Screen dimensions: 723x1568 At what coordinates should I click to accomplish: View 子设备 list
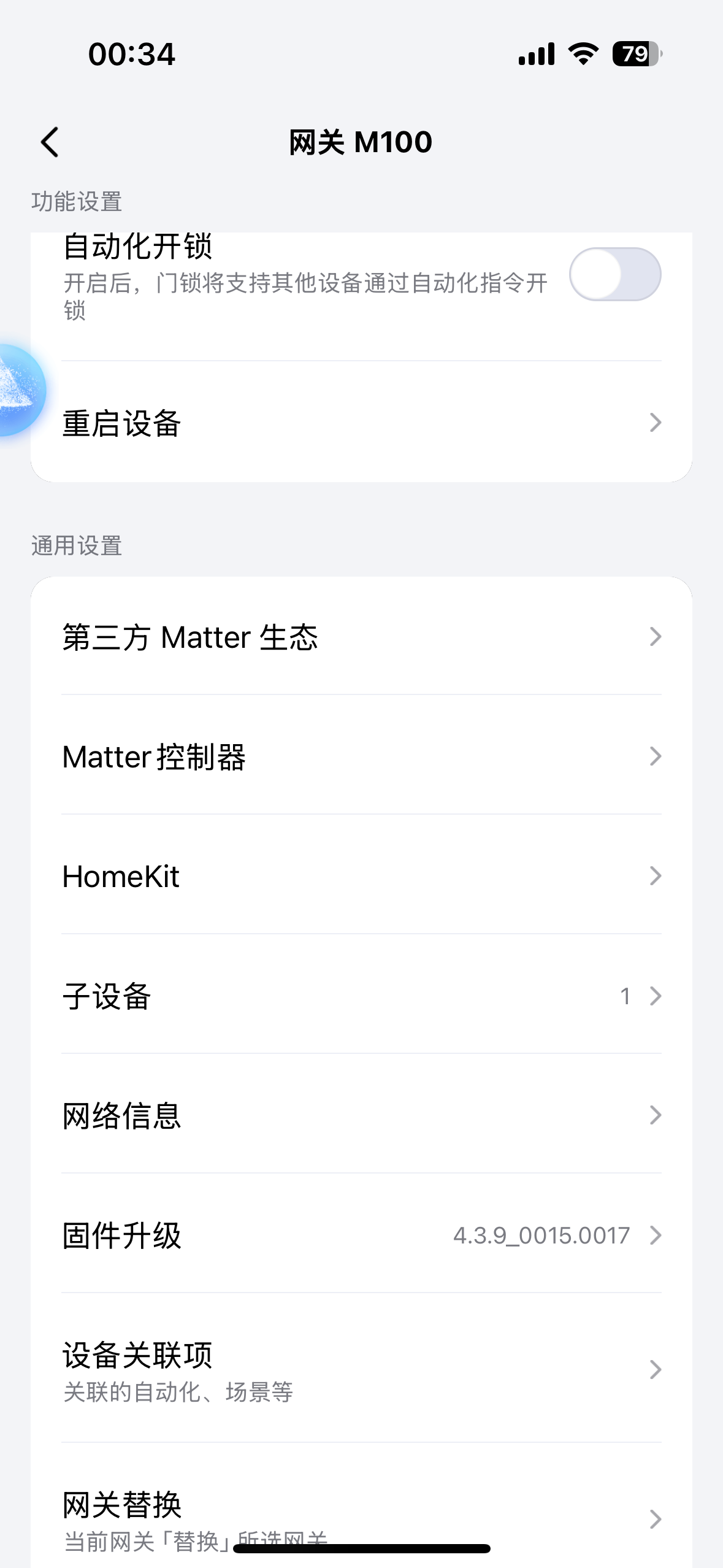point(361,996)
